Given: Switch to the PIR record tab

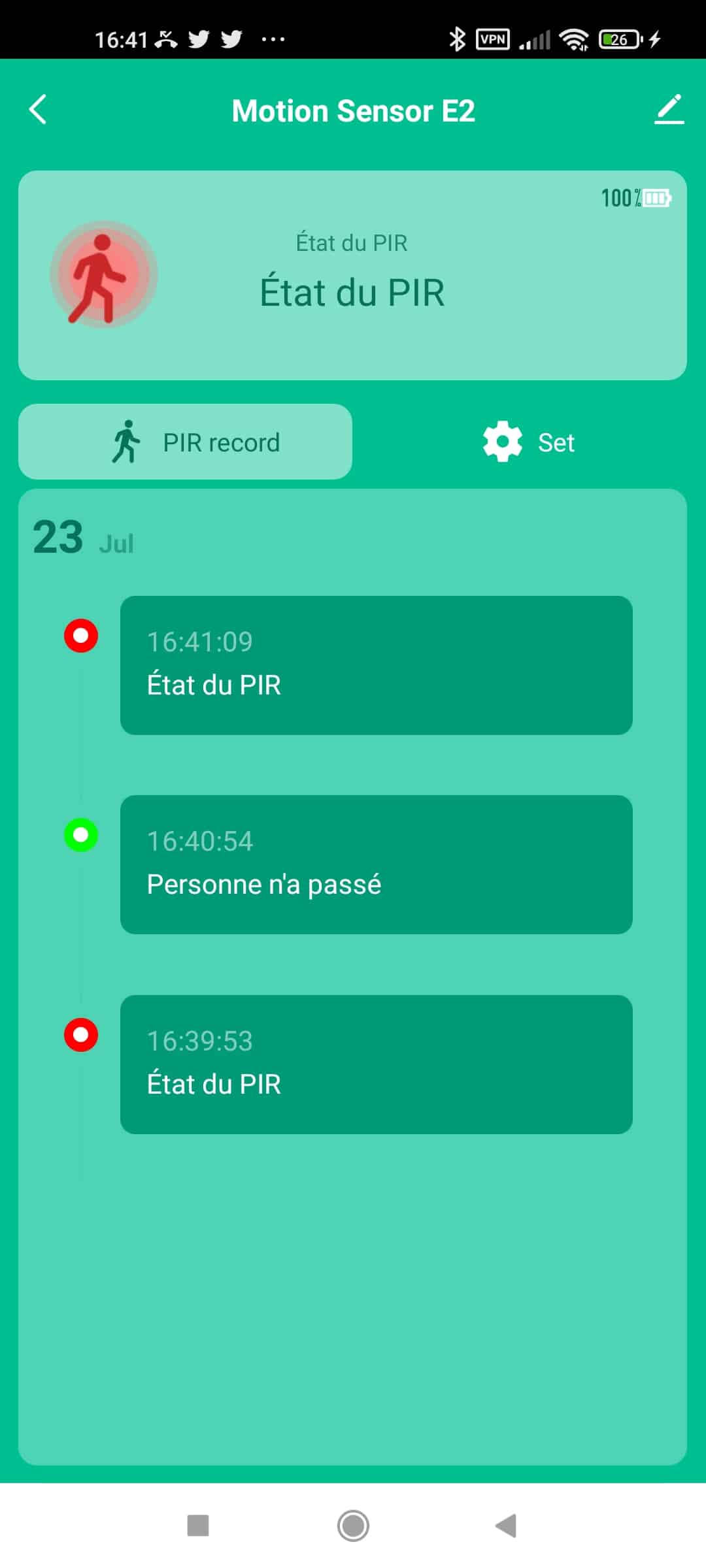Looking at the screenshot, I should (185, 442).
